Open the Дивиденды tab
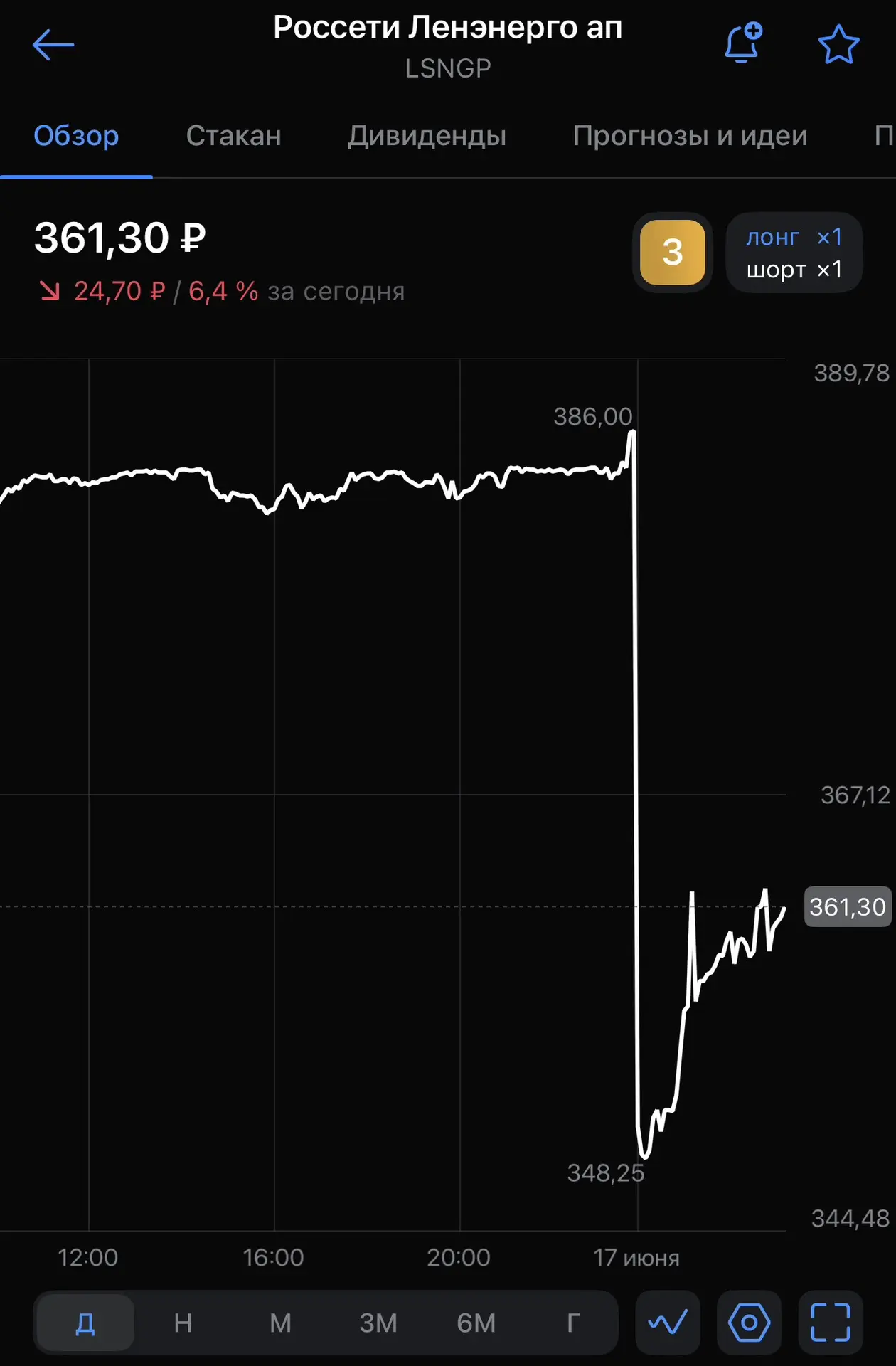This screenshot has height=1366, width=896. tap(427, 135)
